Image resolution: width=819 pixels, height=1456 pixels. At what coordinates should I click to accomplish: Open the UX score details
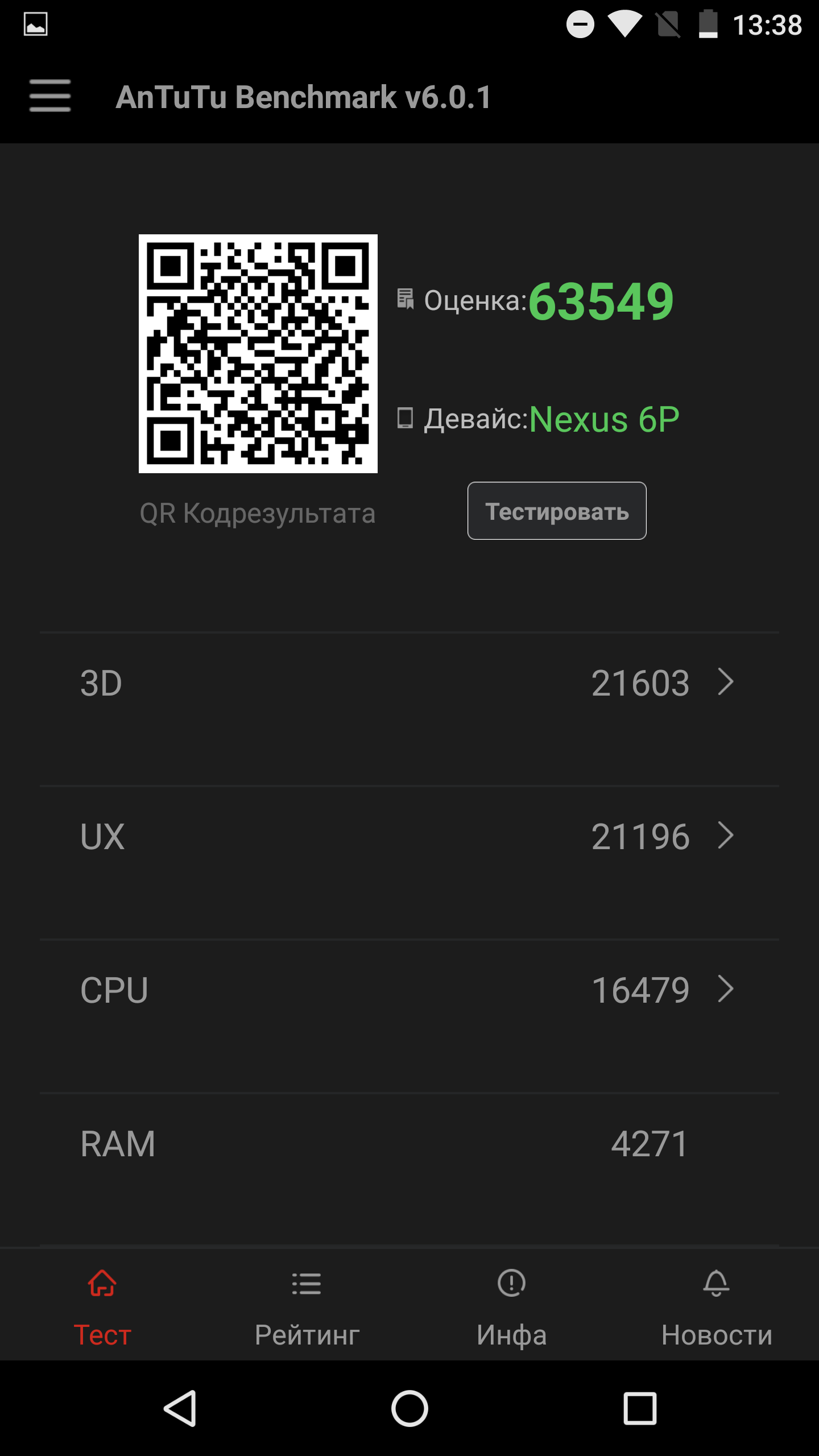[x=409, y=836]
